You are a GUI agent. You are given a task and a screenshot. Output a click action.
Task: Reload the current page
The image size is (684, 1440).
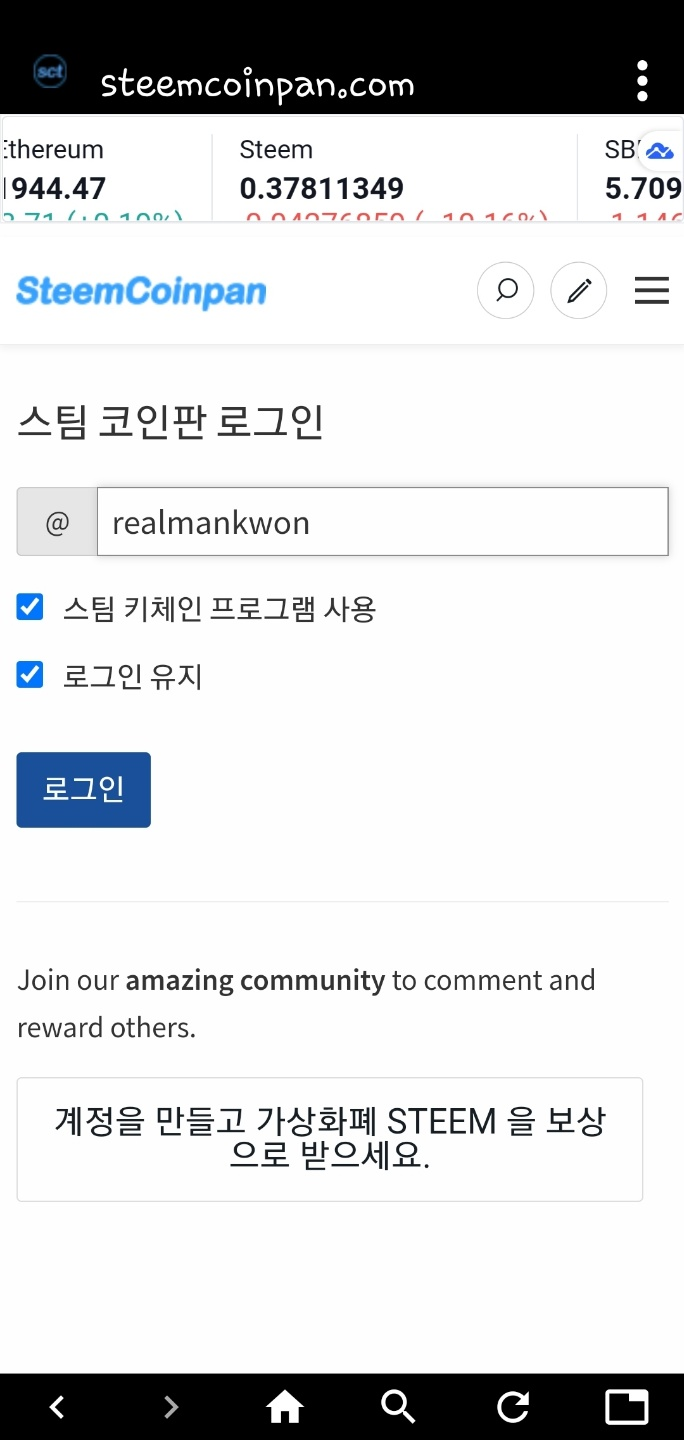(513, 1407)
